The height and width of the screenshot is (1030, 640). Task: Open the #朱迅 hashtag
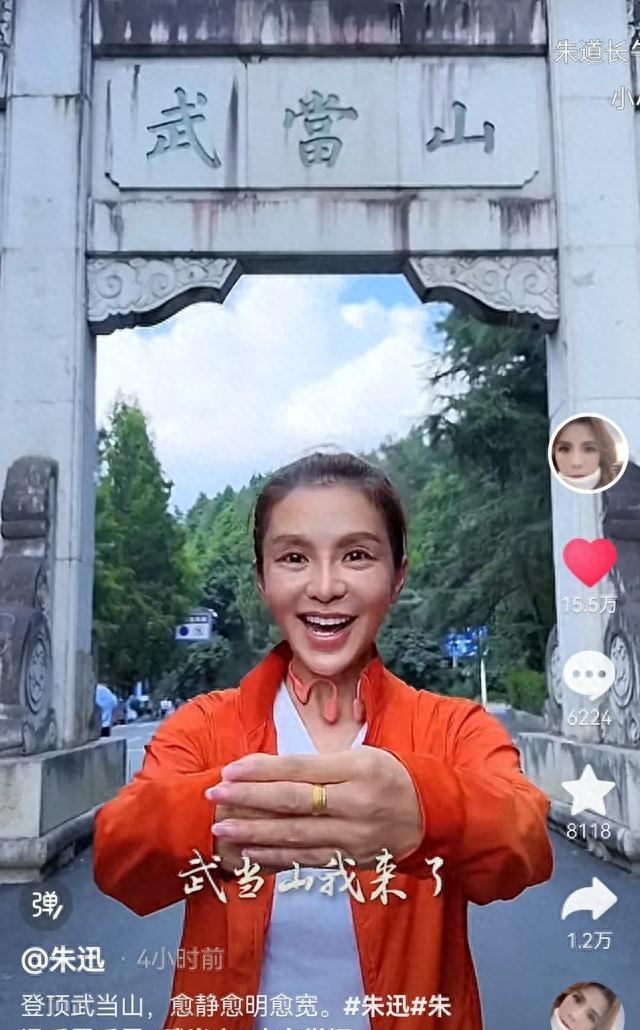377,1005
